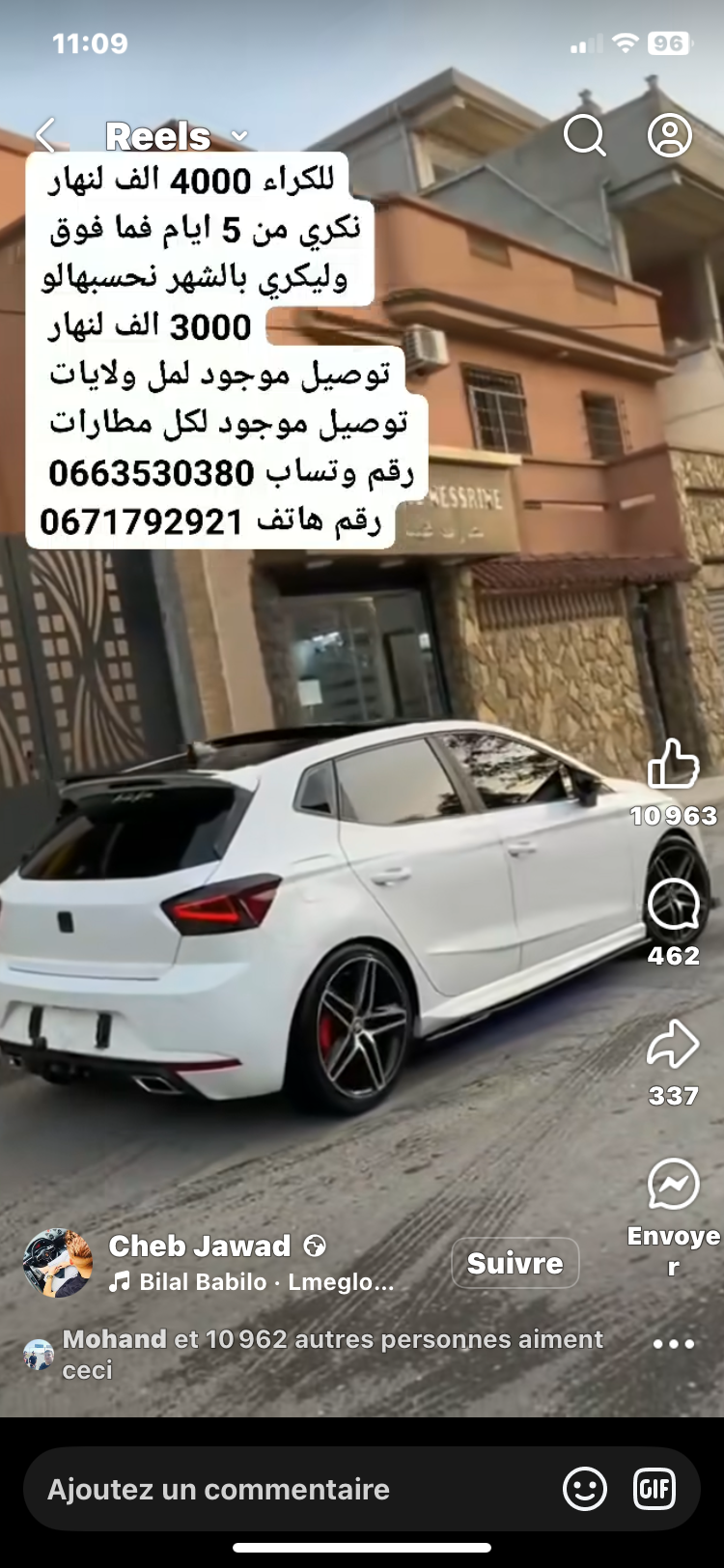724x1568 pixels.
Task: Open the emoji picker
Action: point(585,1489)
